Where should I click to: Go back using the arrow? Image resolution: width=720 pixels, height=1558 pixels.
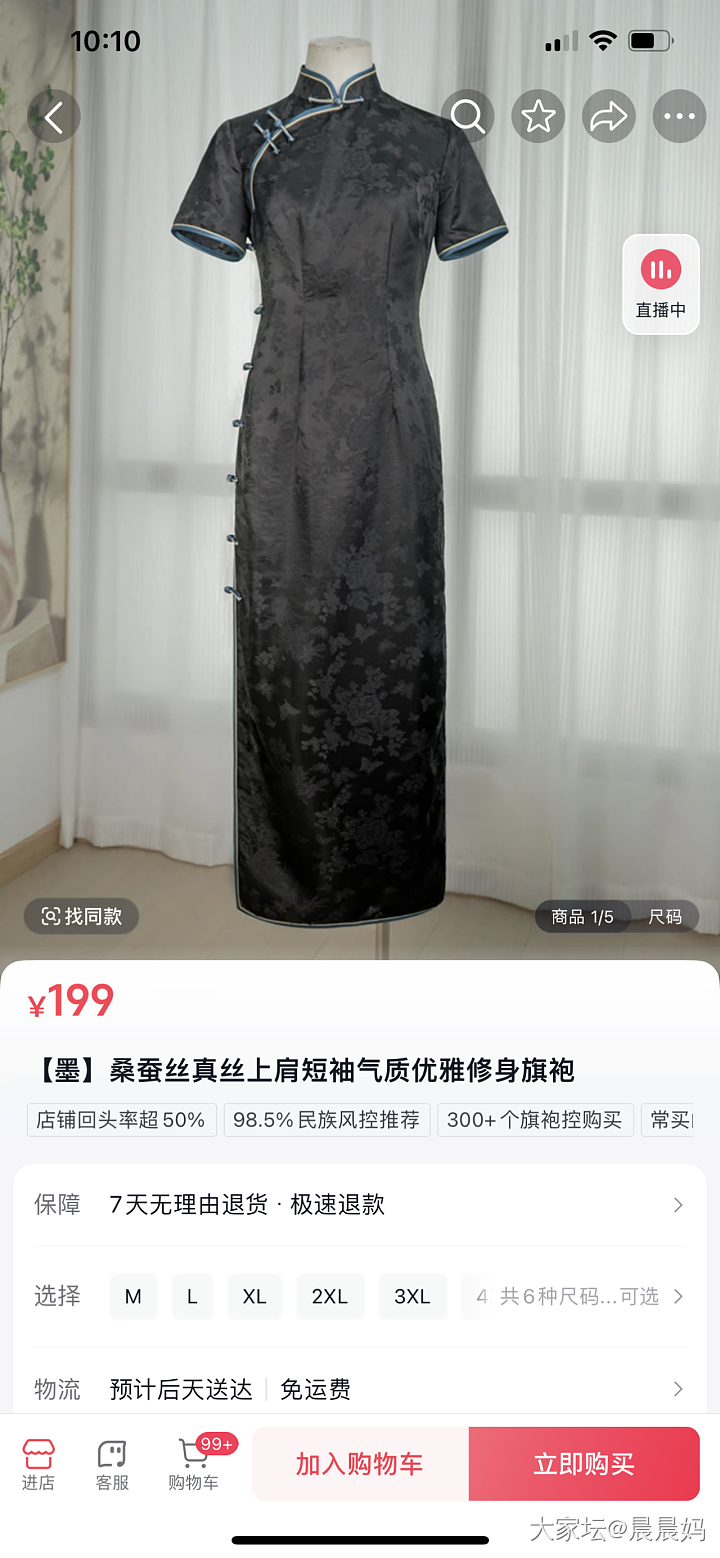tap(54, 117)
